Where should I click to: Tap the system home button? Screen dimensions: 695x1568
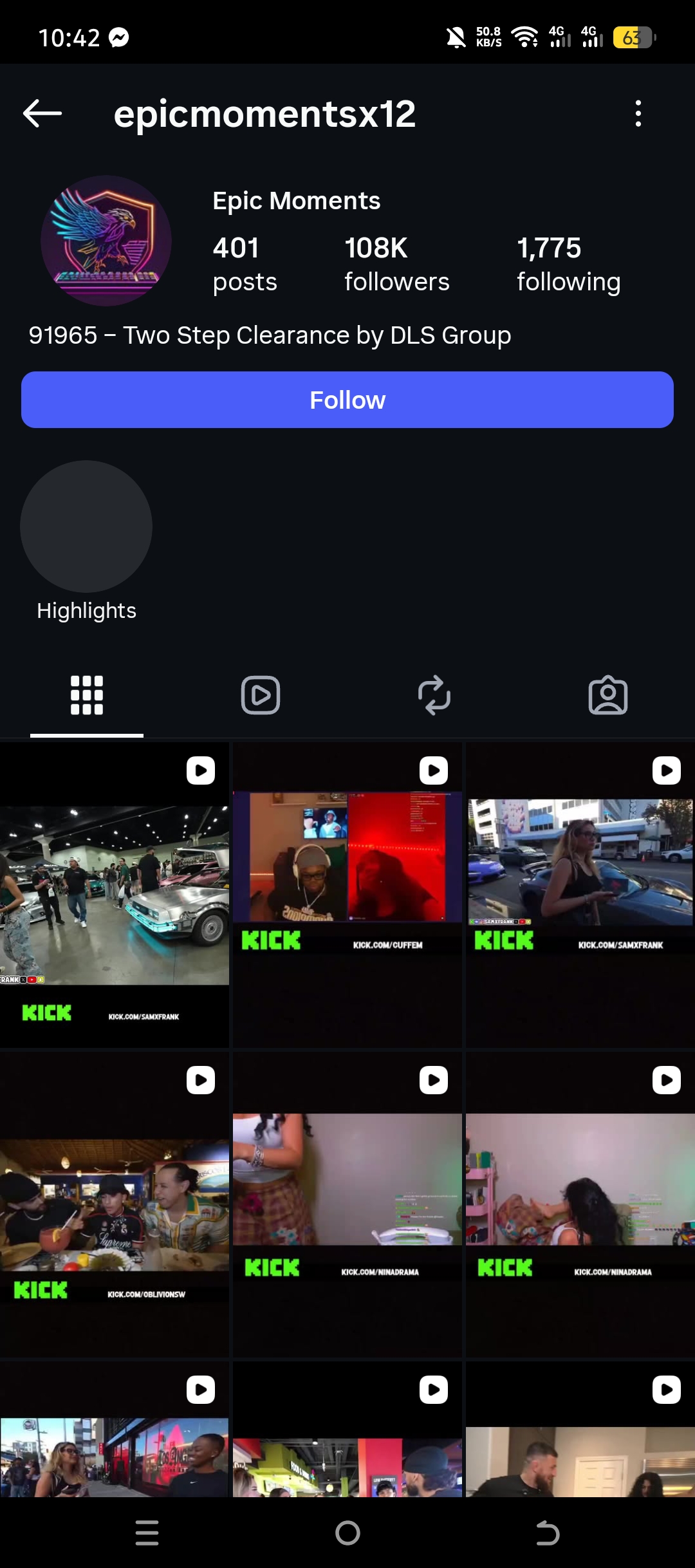(x=347, y=1533)
